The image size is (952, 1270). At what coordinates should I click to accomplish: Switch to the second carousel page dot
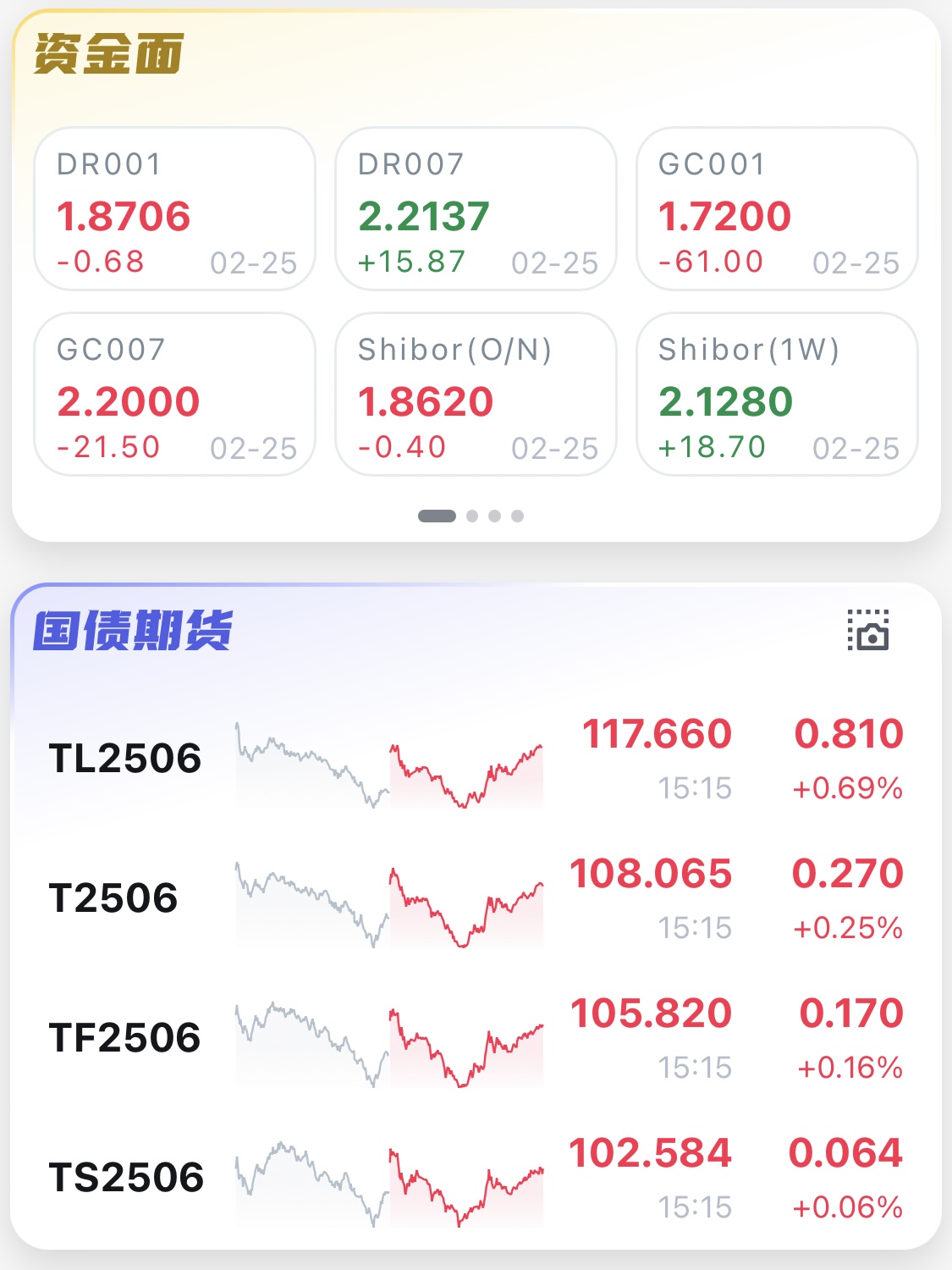473,514
